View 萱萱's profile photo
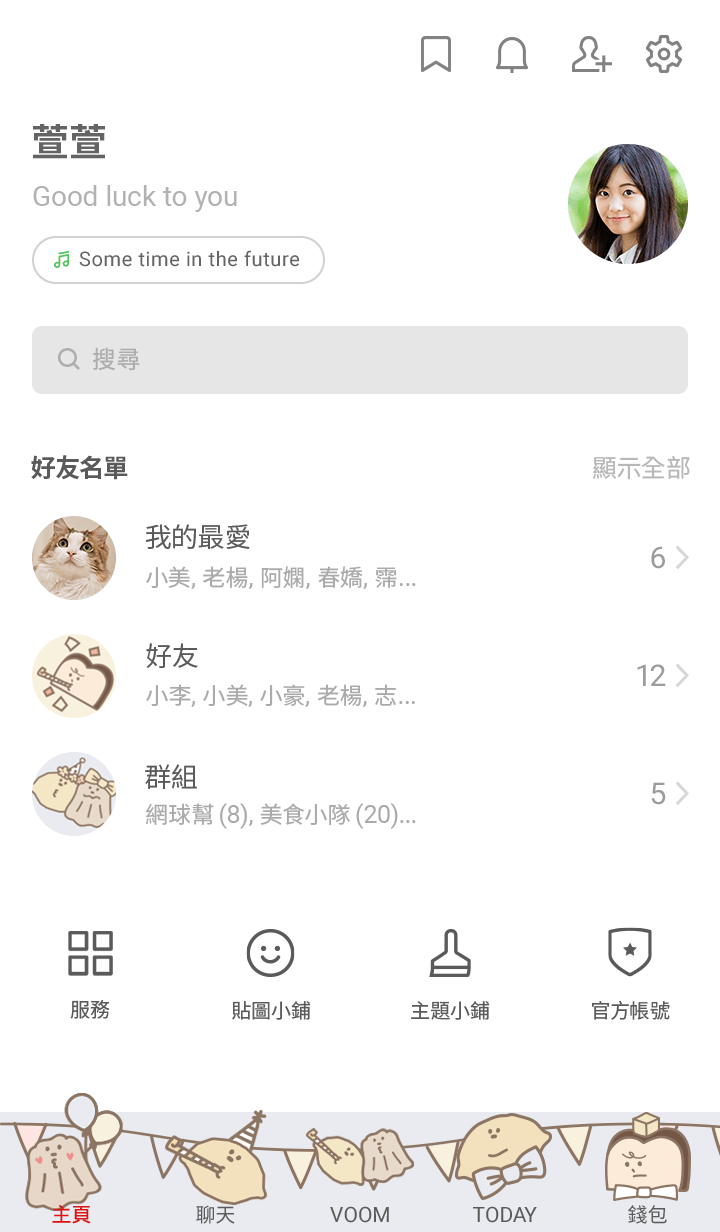The width and height of the screenshot is (720, 1232). coord(628,204)
